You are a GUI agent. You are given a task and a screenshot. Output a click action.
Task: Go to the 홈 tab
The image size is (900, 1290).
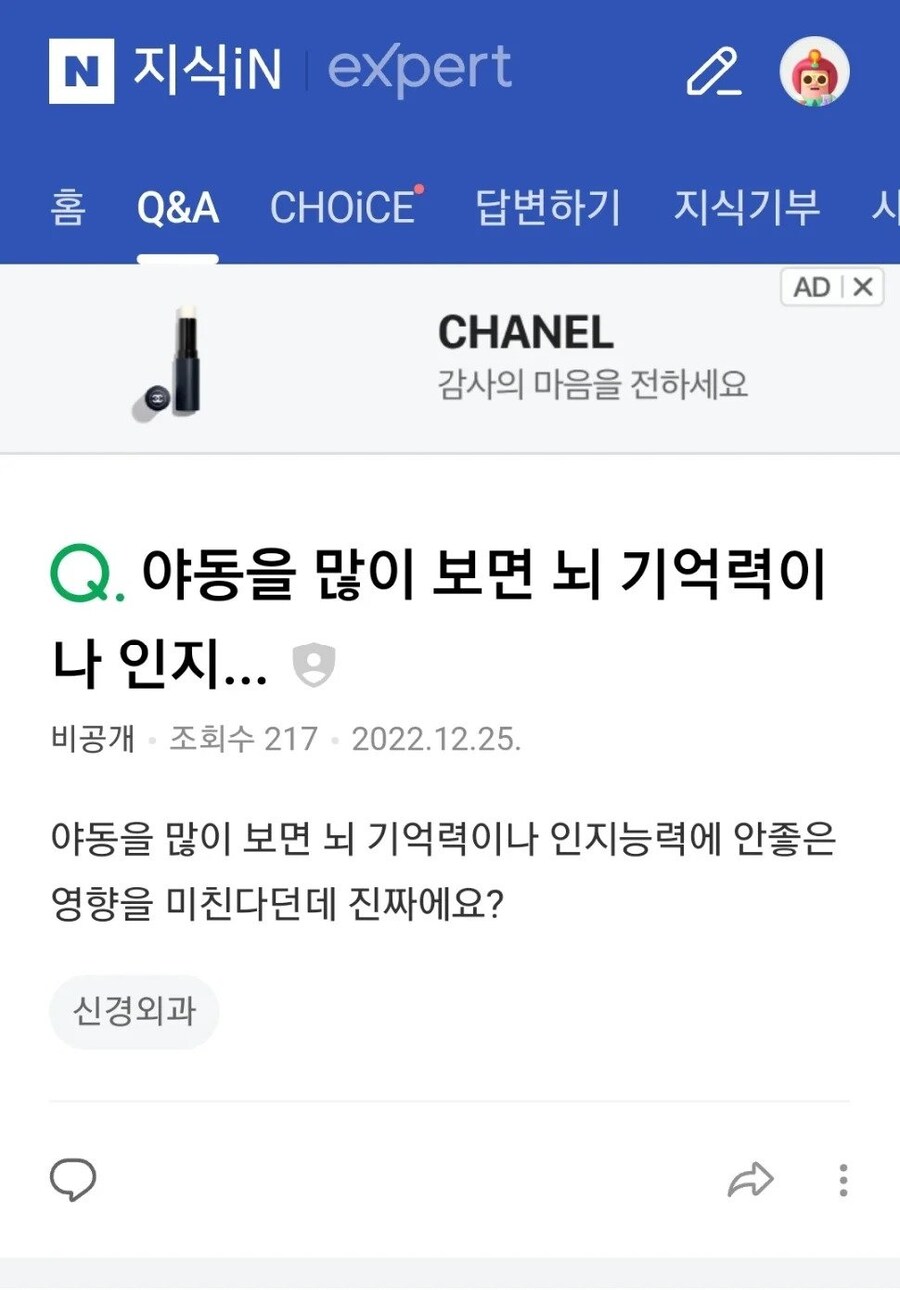[x=66, y=207]
